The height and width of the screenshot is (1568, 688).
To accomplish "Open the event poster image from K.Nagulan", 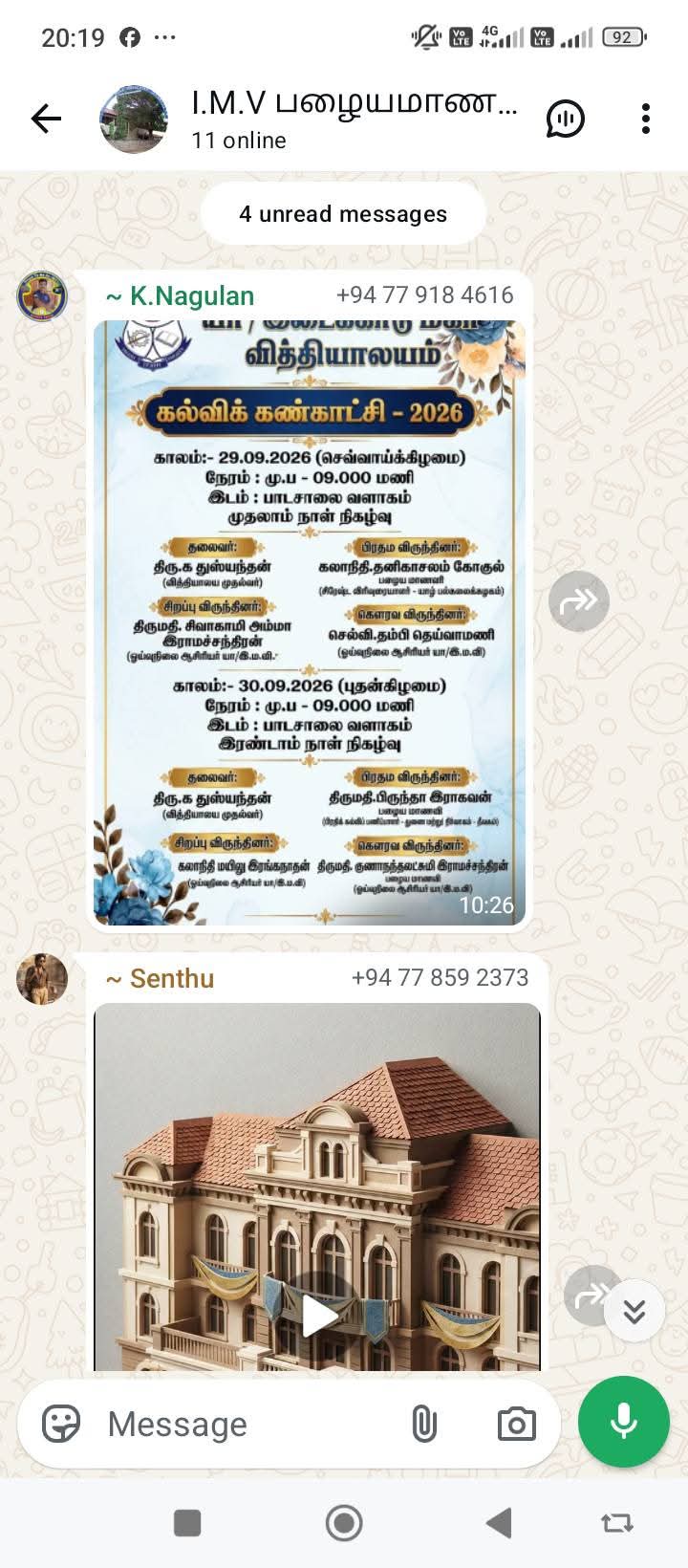I will click(x=310, y=622).
